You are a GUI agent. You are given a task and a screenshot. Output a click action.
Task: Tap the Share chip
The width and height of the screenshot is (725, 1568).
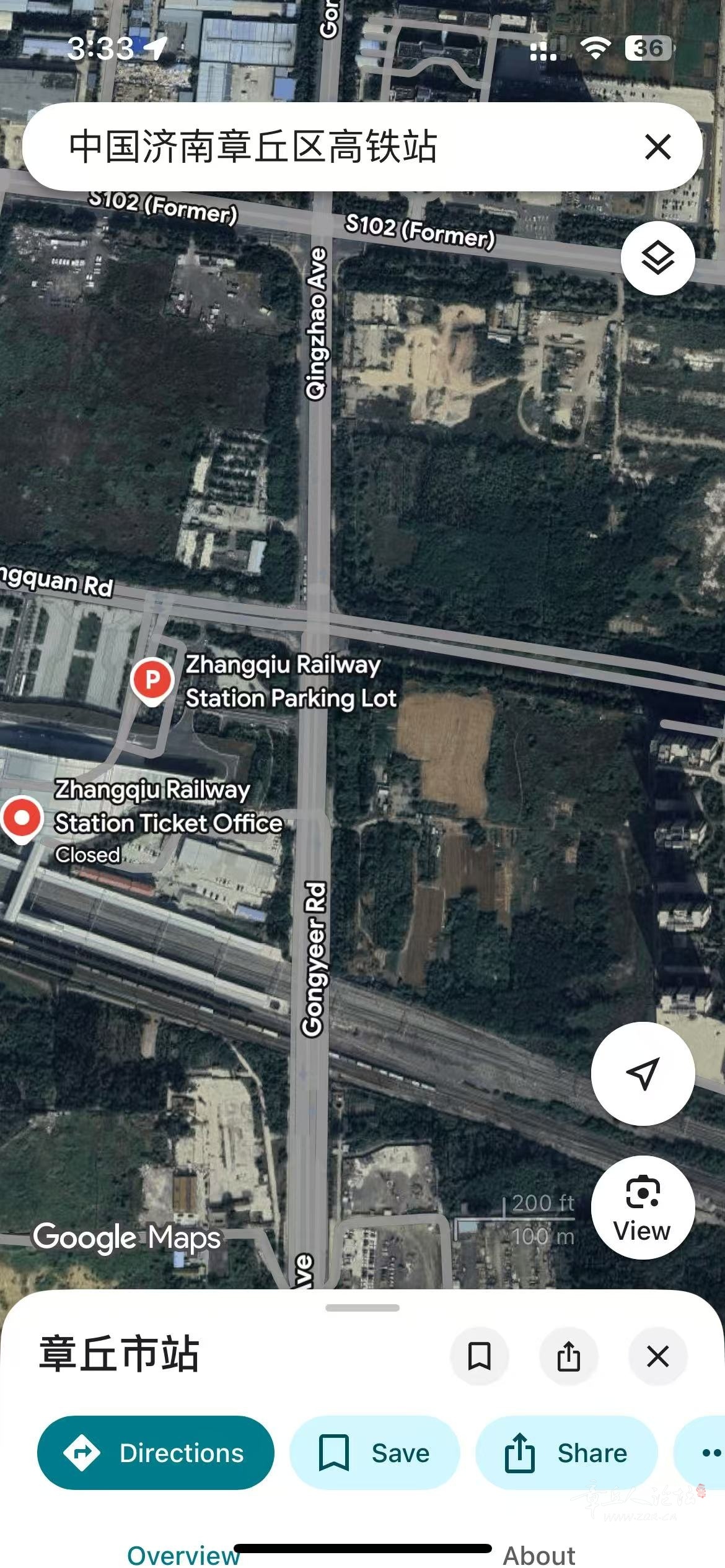[x=566, y=1453]
